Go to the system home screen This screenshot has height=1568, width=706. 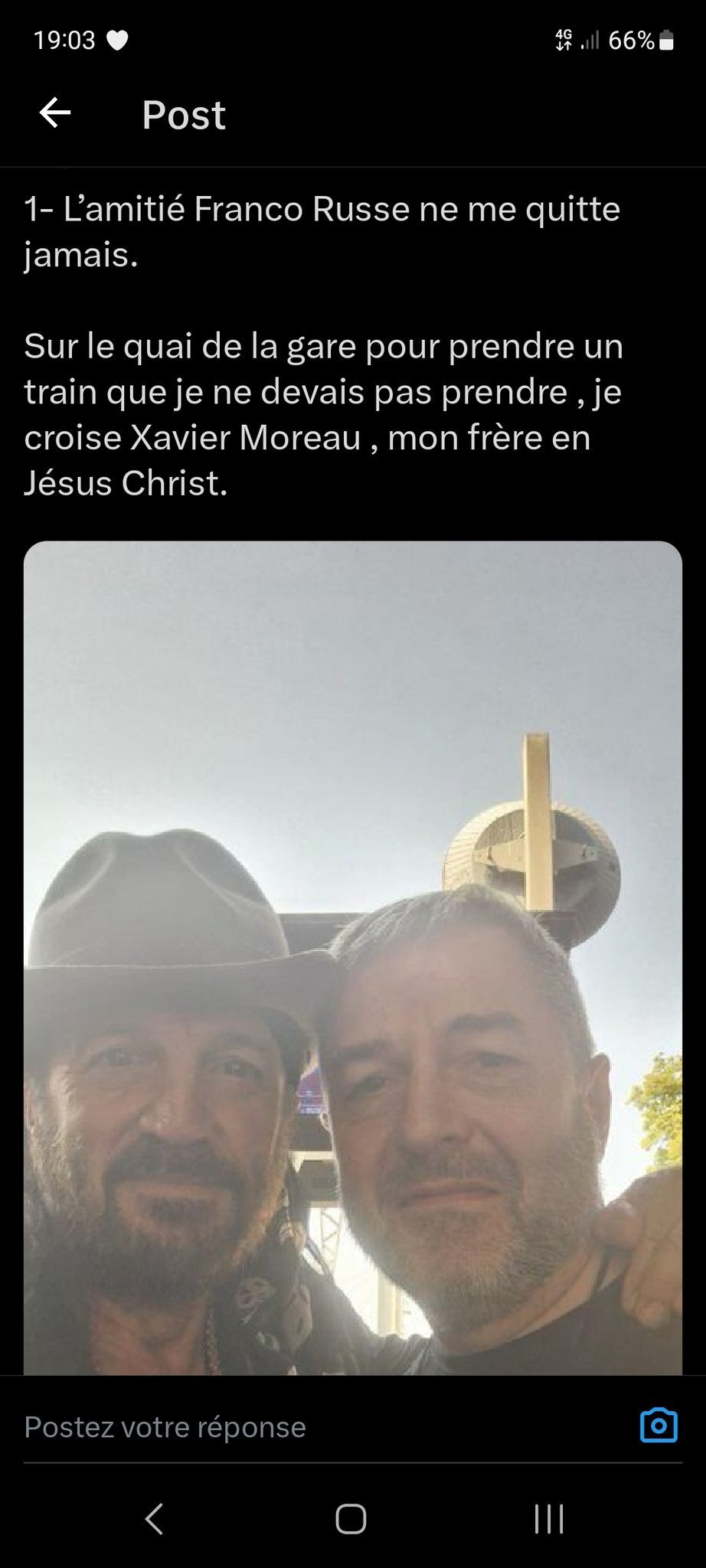pyautogui.click(x=351, y=1519)
